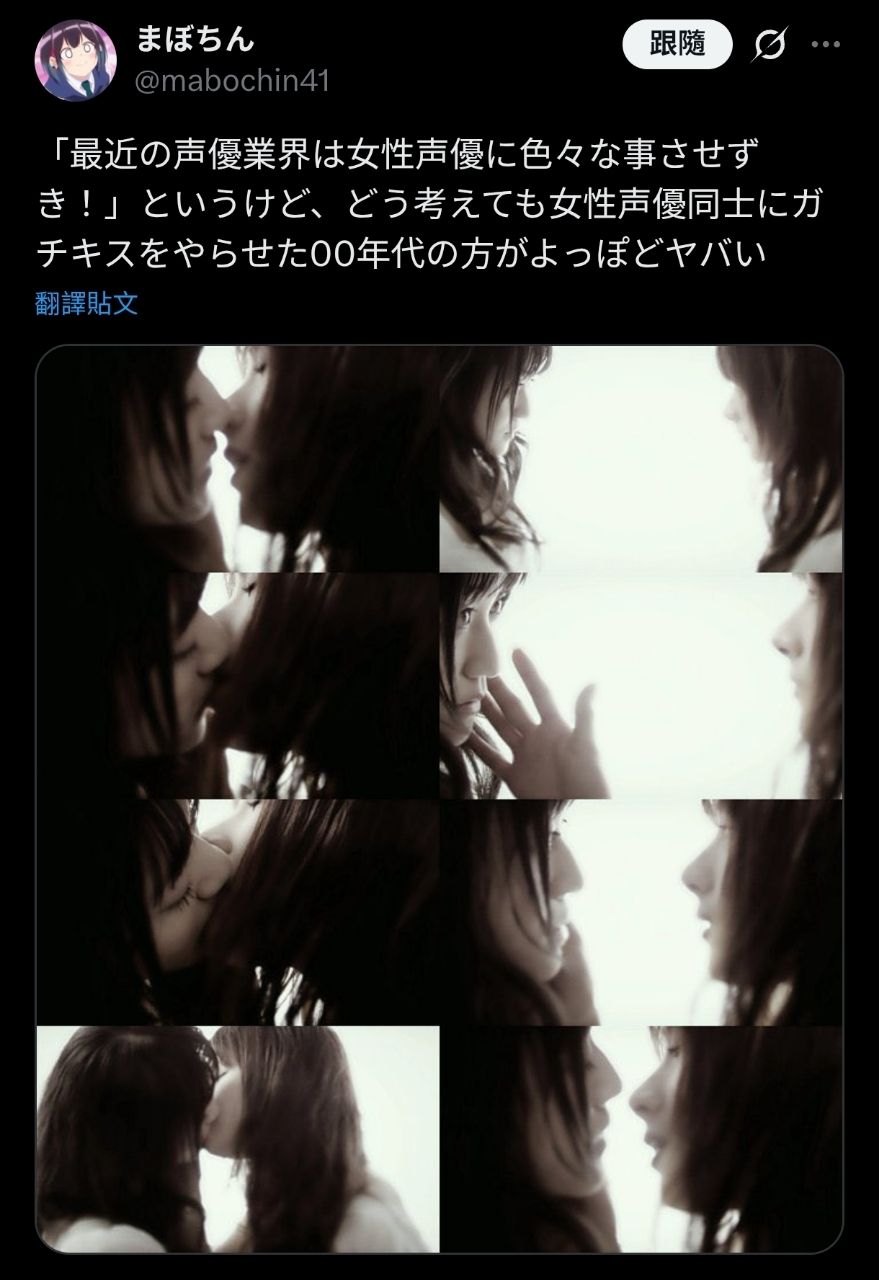Viewport: 879px width, 1280px height.
Task: Open the attached photo collage
Action: pos(439,799)
